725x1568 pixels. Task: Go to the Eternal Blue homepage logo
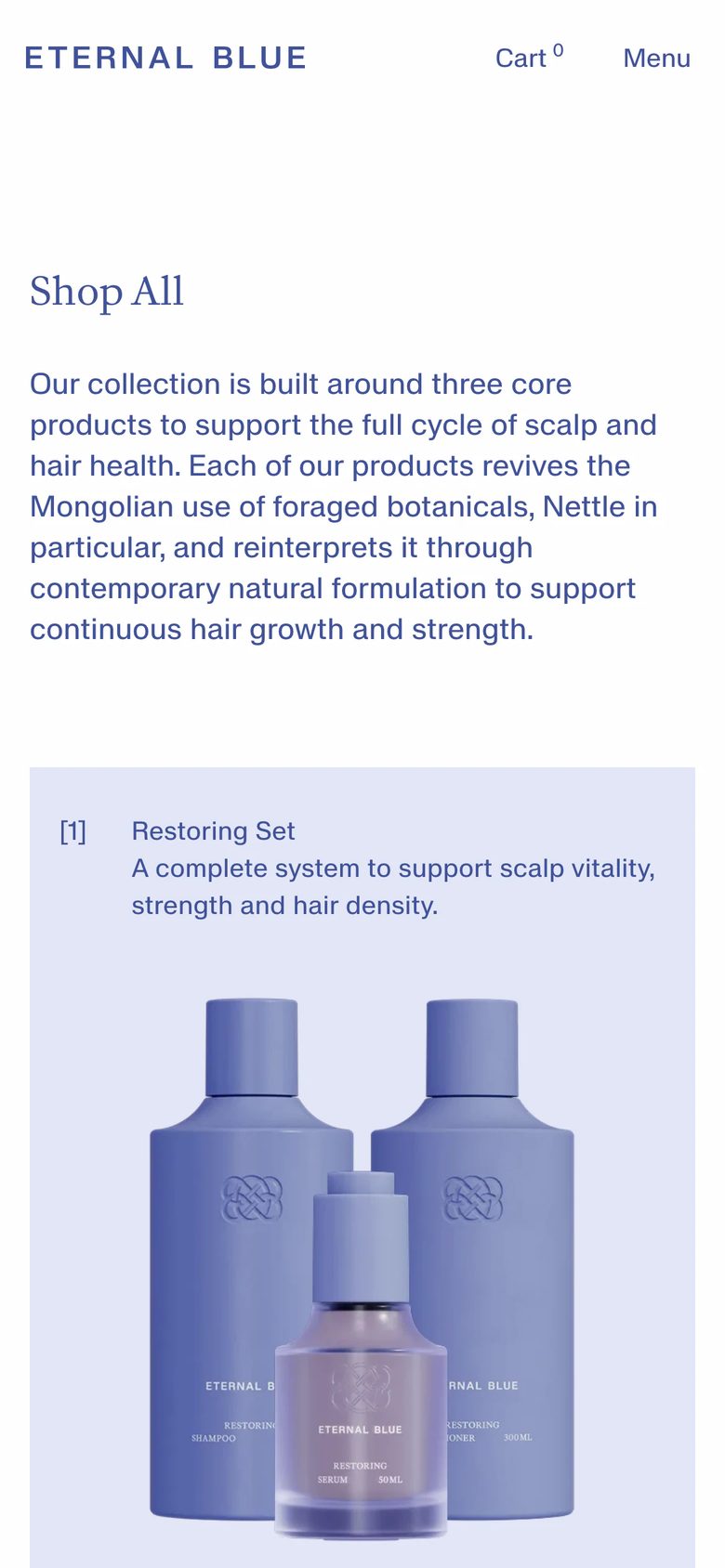click(x=165, y=58)
